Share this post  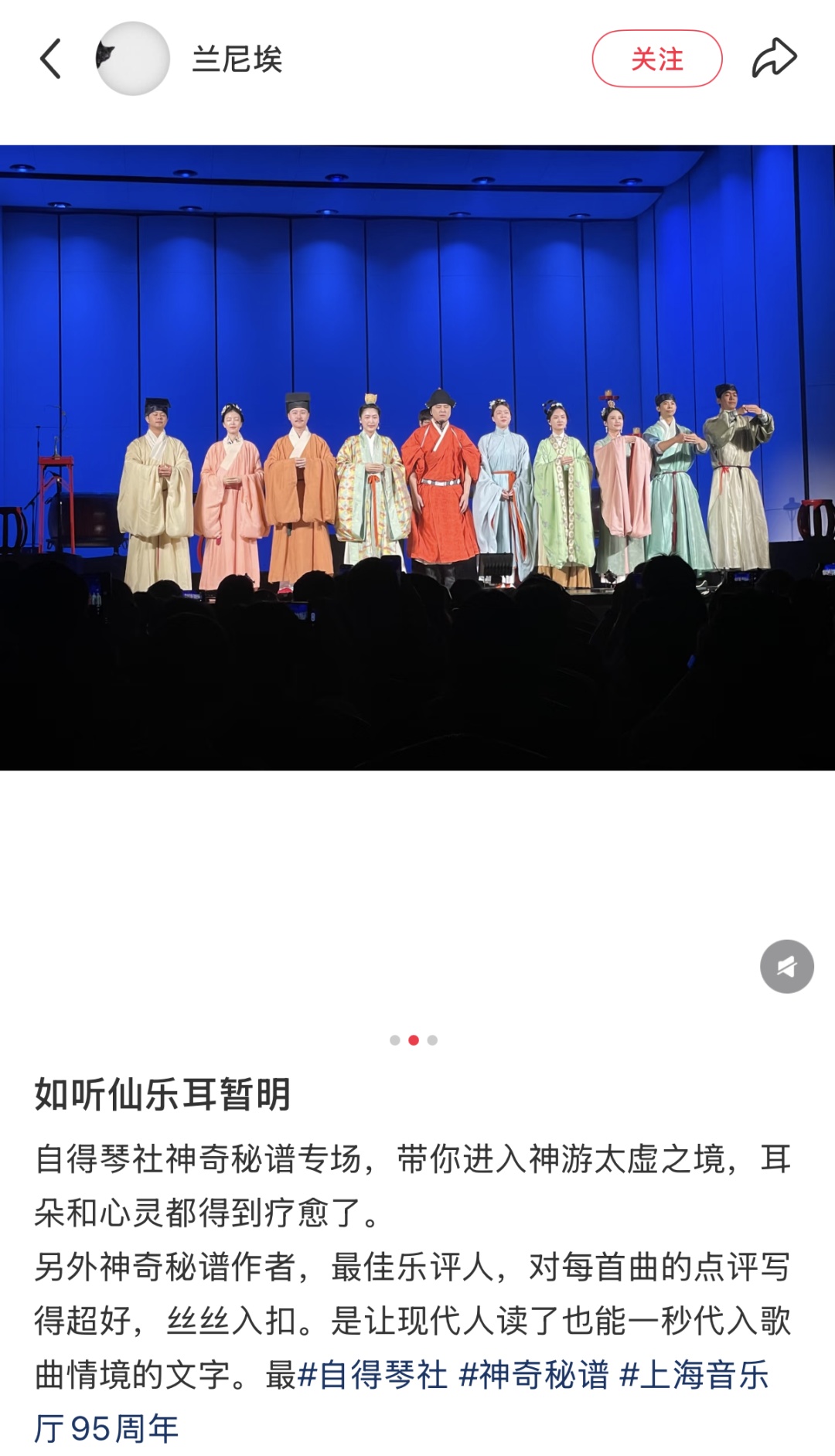(774, 59)
